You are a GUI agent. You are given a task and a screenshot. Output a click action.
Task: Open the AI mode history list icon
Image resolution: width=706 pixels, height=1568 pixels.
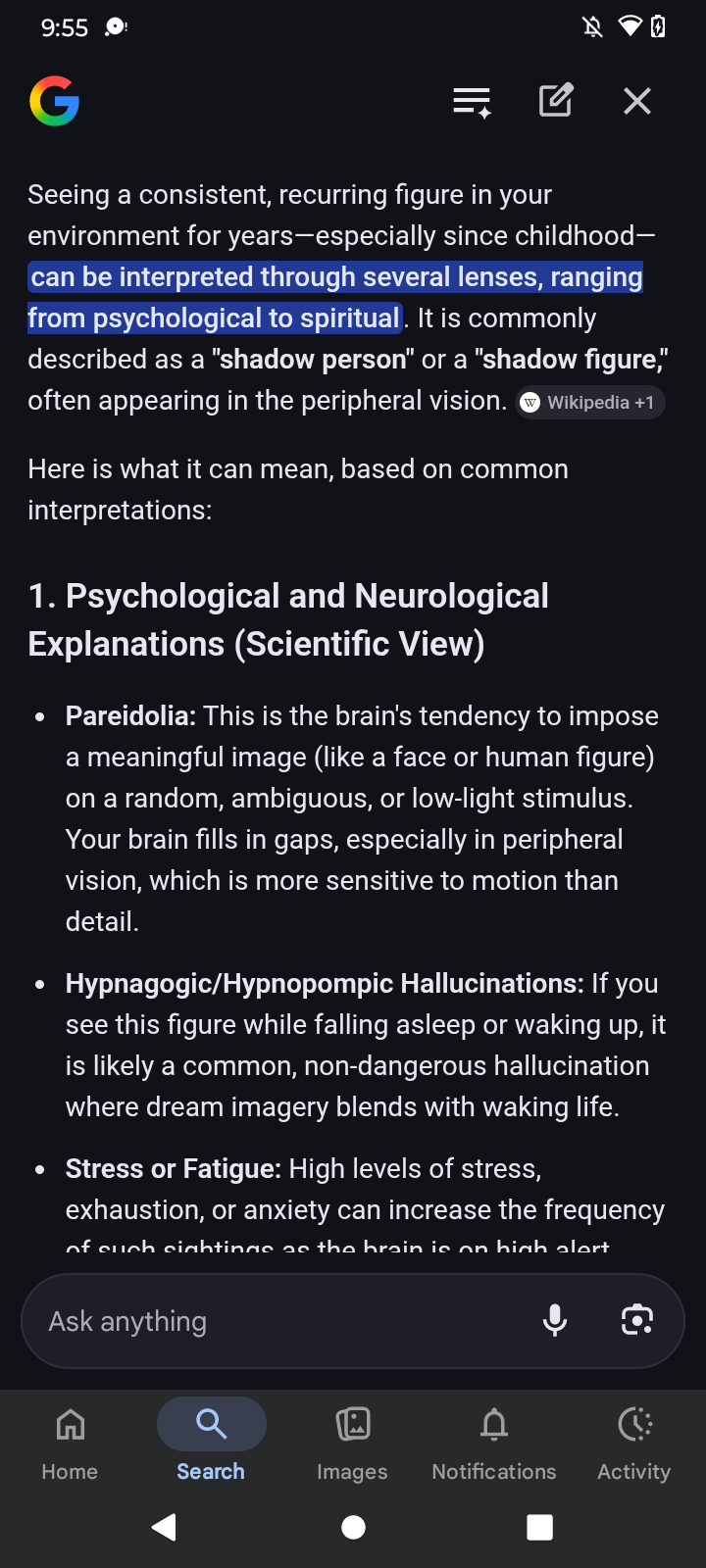tap(472, 101)
